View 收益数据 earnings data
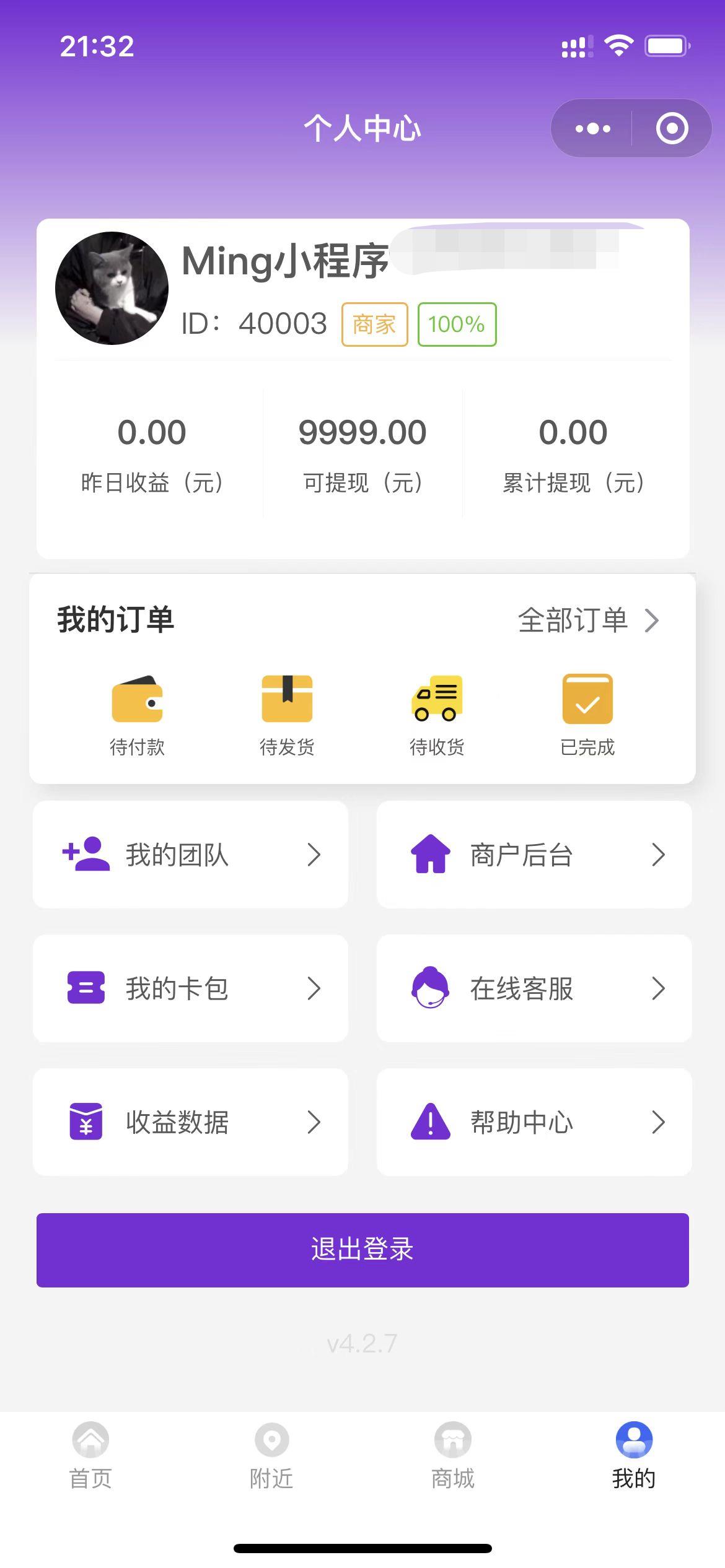Viewport: 725px width, 1568px height. pos(190,1122)
